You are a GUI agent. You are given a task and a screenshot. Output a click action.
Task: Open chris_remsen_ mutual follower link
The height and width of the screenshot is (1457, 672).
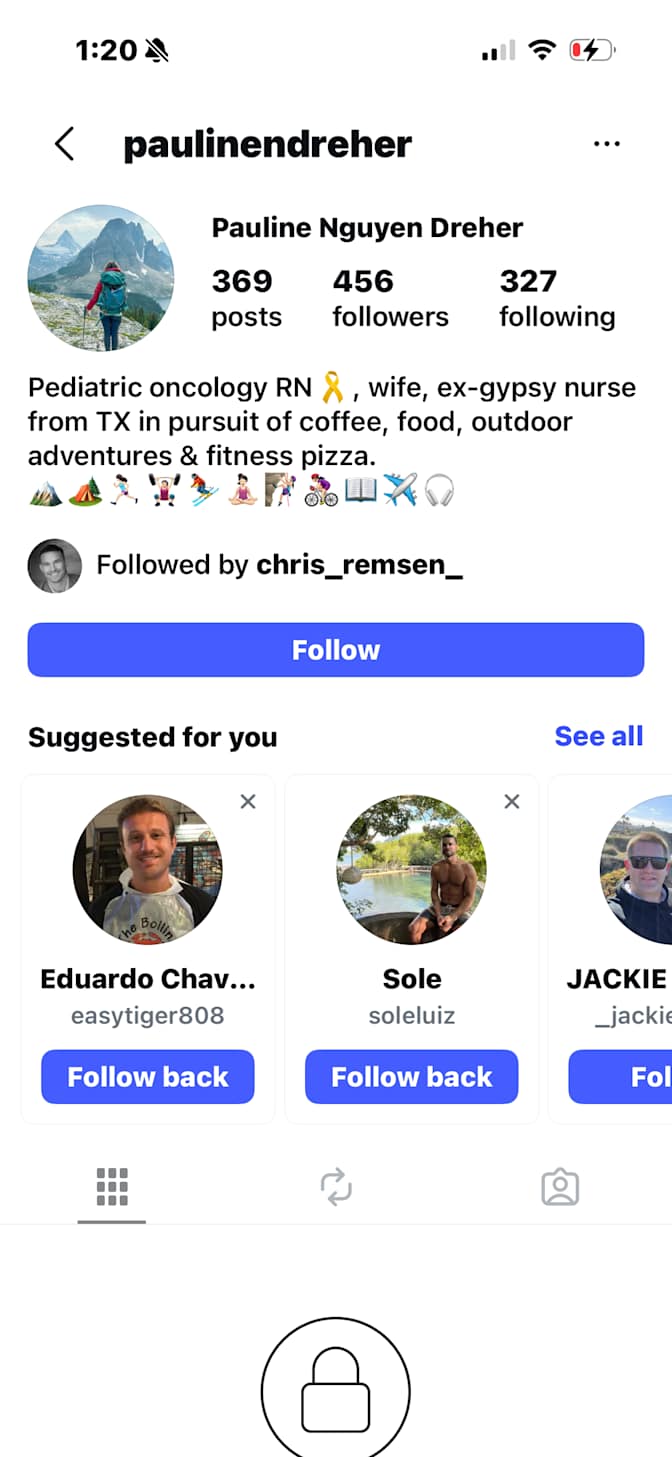359,565
